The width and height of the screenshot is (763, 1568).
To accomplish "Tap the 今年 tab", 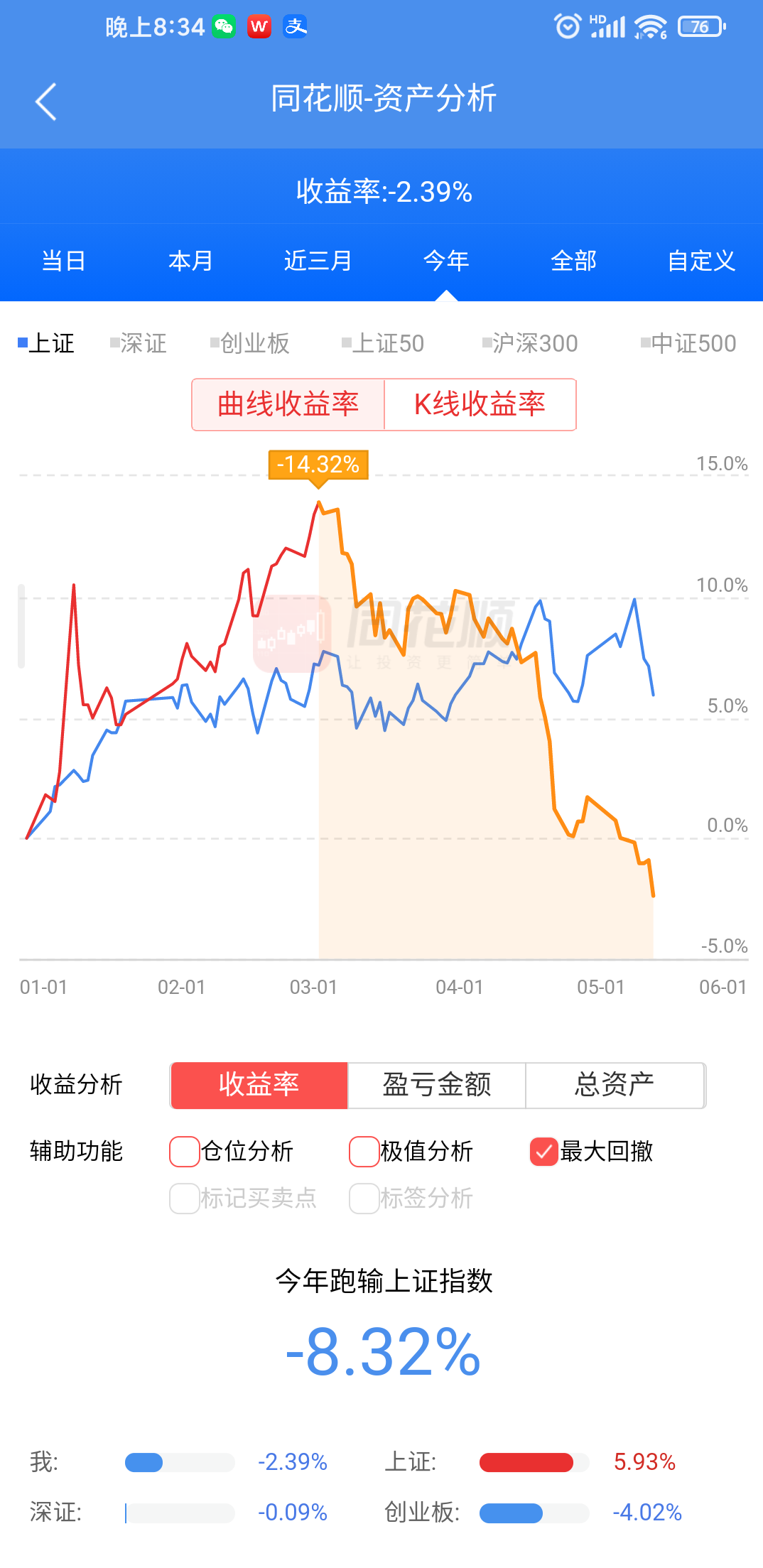I will pos(446,261).
